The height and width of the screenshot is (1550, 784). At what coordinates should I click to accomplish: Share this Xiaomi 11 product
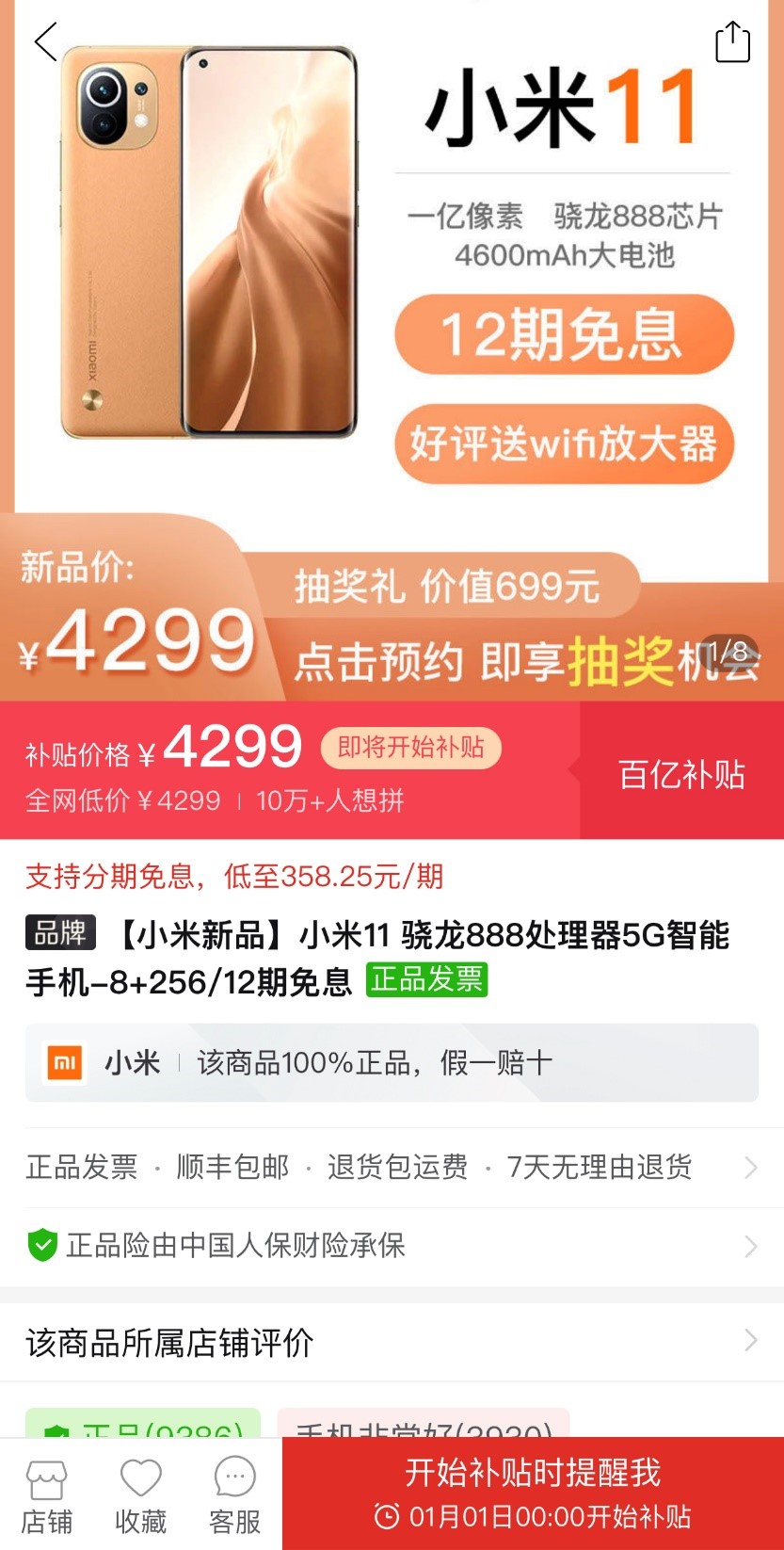[732, 42]
